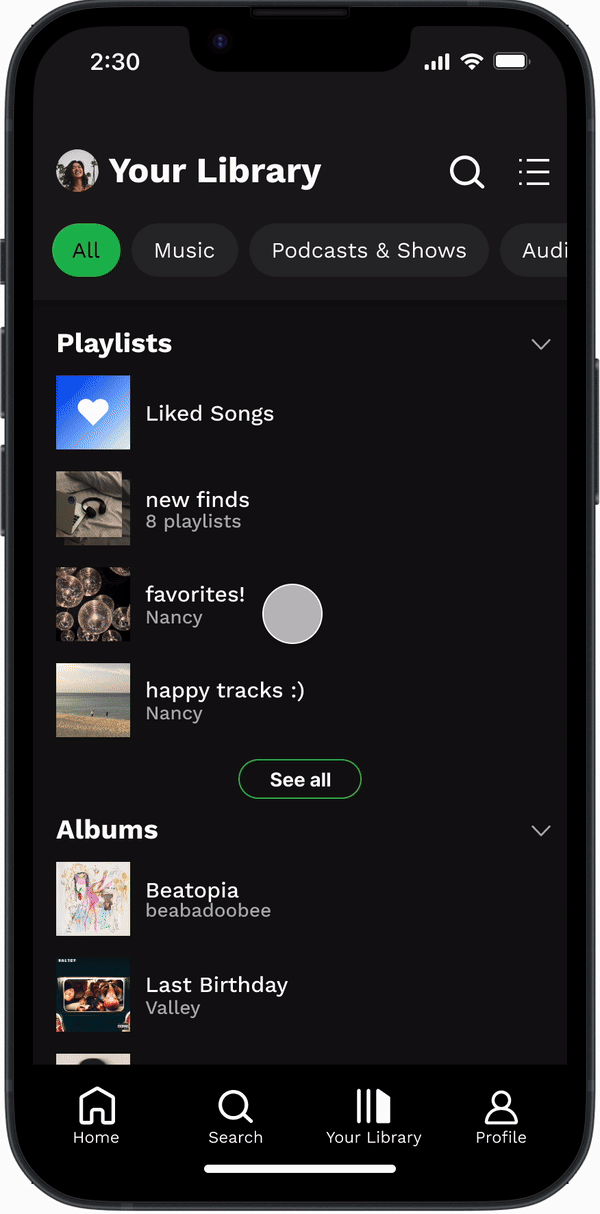Switch library to list view
600x1214 pixels.
pos(534,172)
